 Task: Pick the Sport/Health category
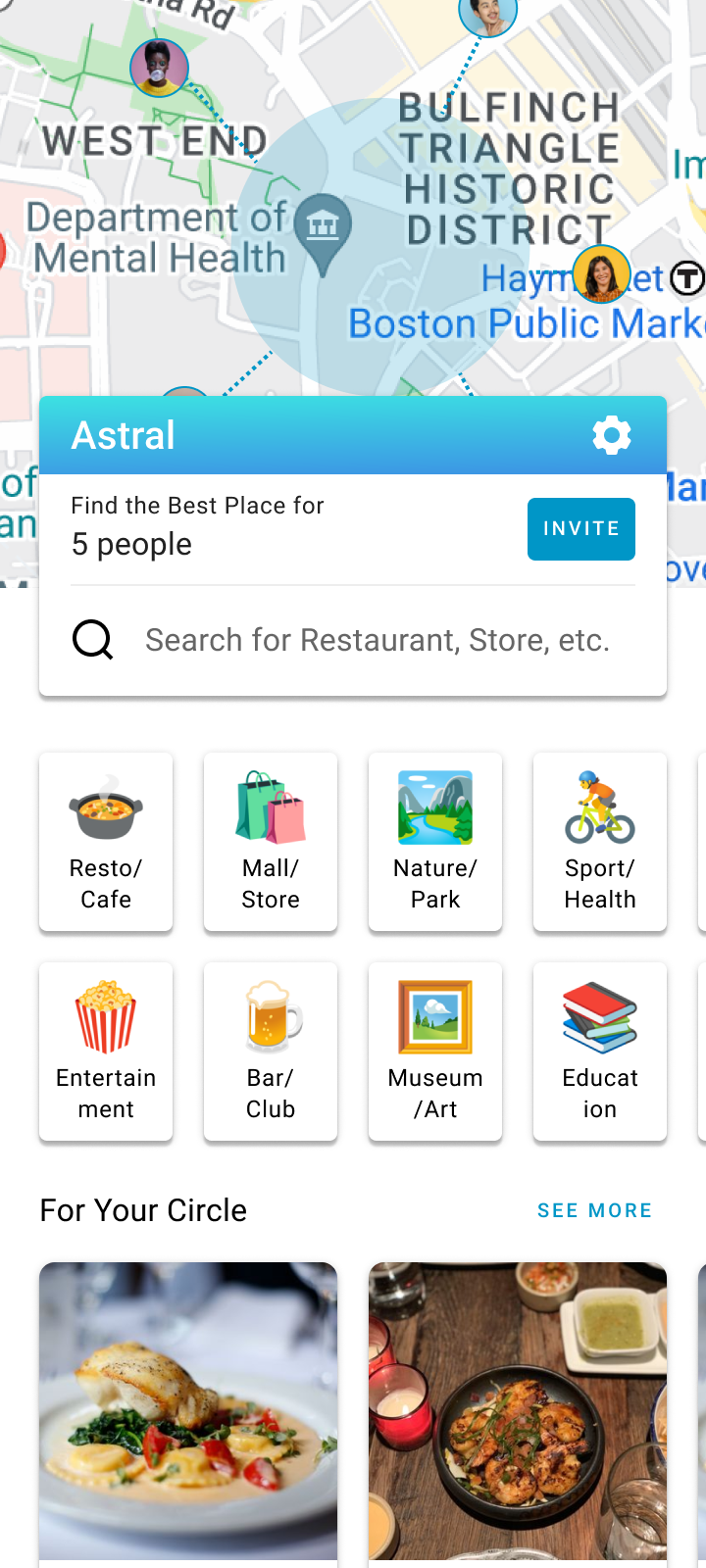coord(600,841)
